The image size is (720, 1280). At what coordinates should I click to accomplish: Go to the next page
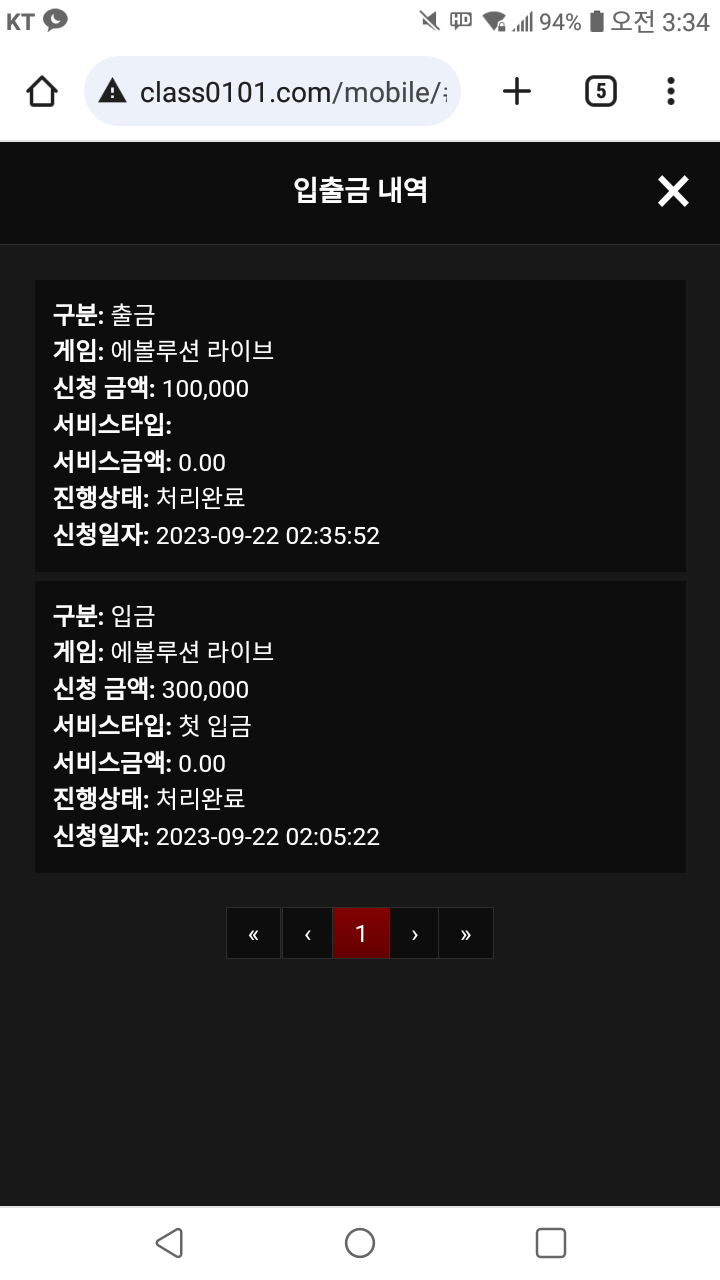click(414, 933)
